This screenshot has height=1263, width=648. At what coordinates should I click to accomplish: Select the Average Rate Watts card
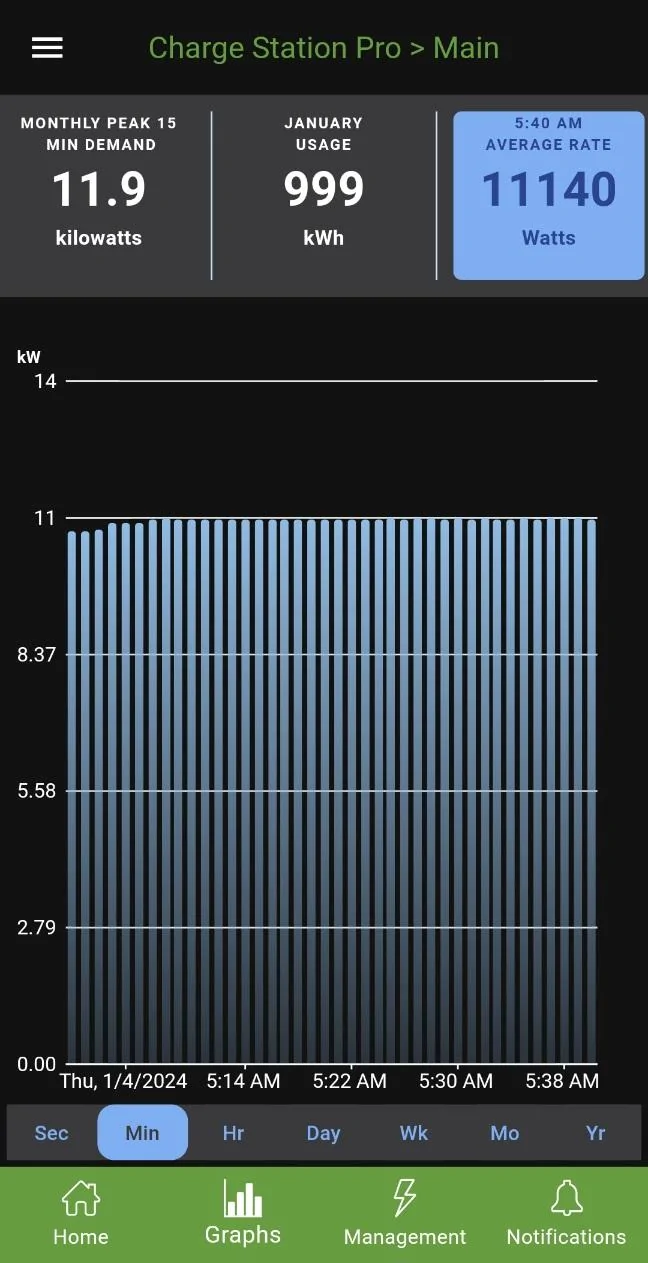click(x=548, y=195)
